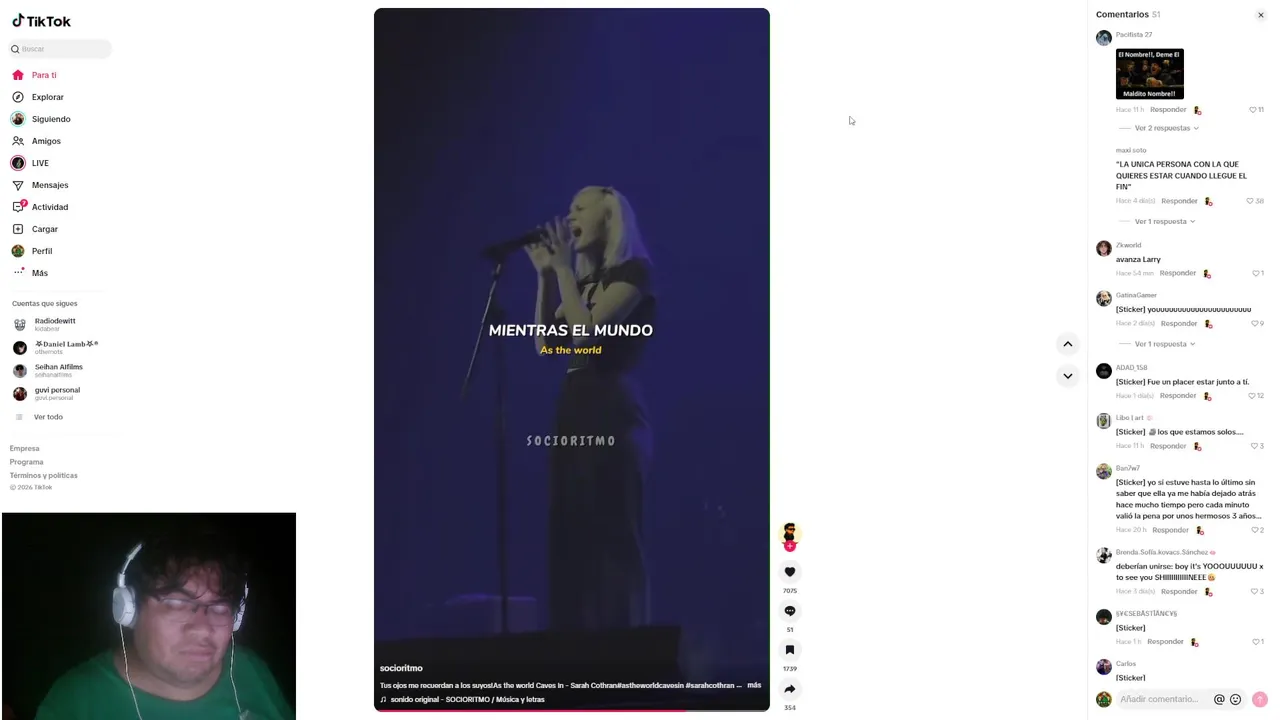Reply to Zkworld's comment
Viewport: 1280px width, 720px height.
pyautogui.click(x=1177, y=273)
